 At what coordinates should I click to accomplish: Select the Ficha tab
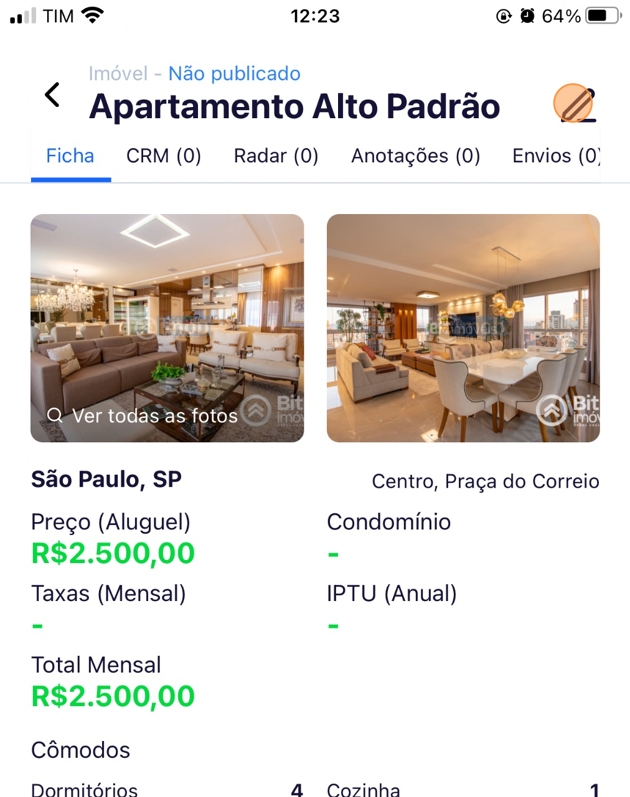70,156
